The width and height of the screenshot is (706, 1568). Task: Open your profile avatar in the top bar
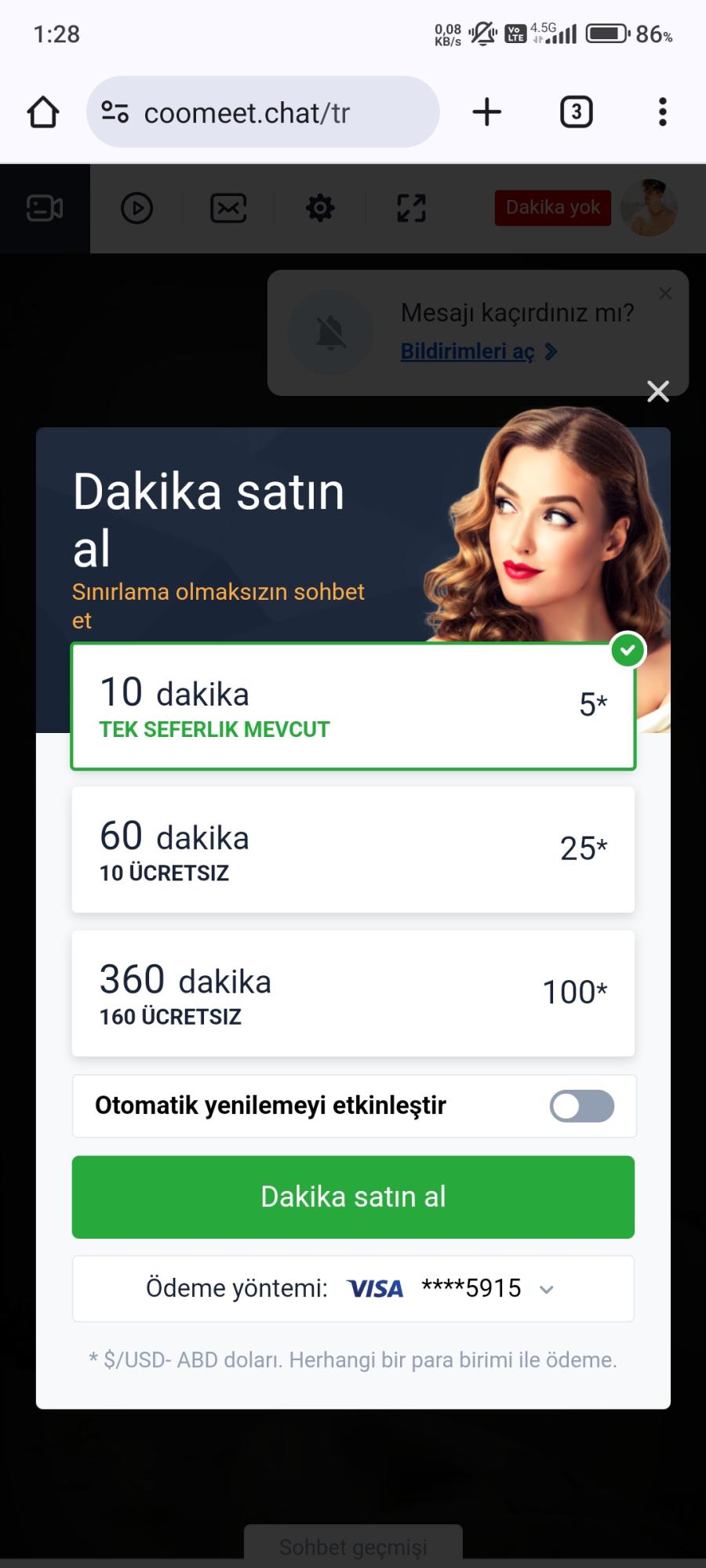(x=648, y=208)
